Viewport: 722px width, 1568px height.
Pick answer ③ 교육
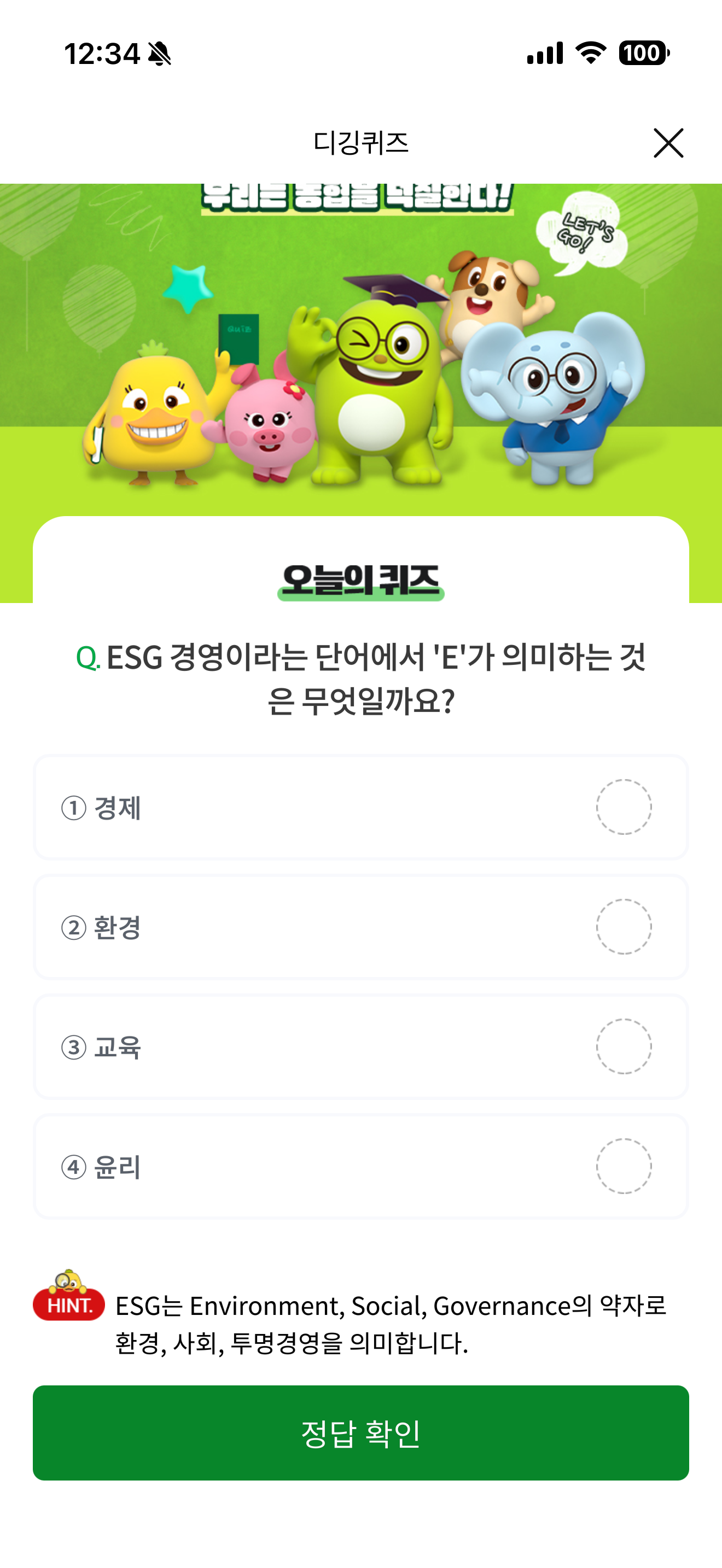[x=361, y=1047]
